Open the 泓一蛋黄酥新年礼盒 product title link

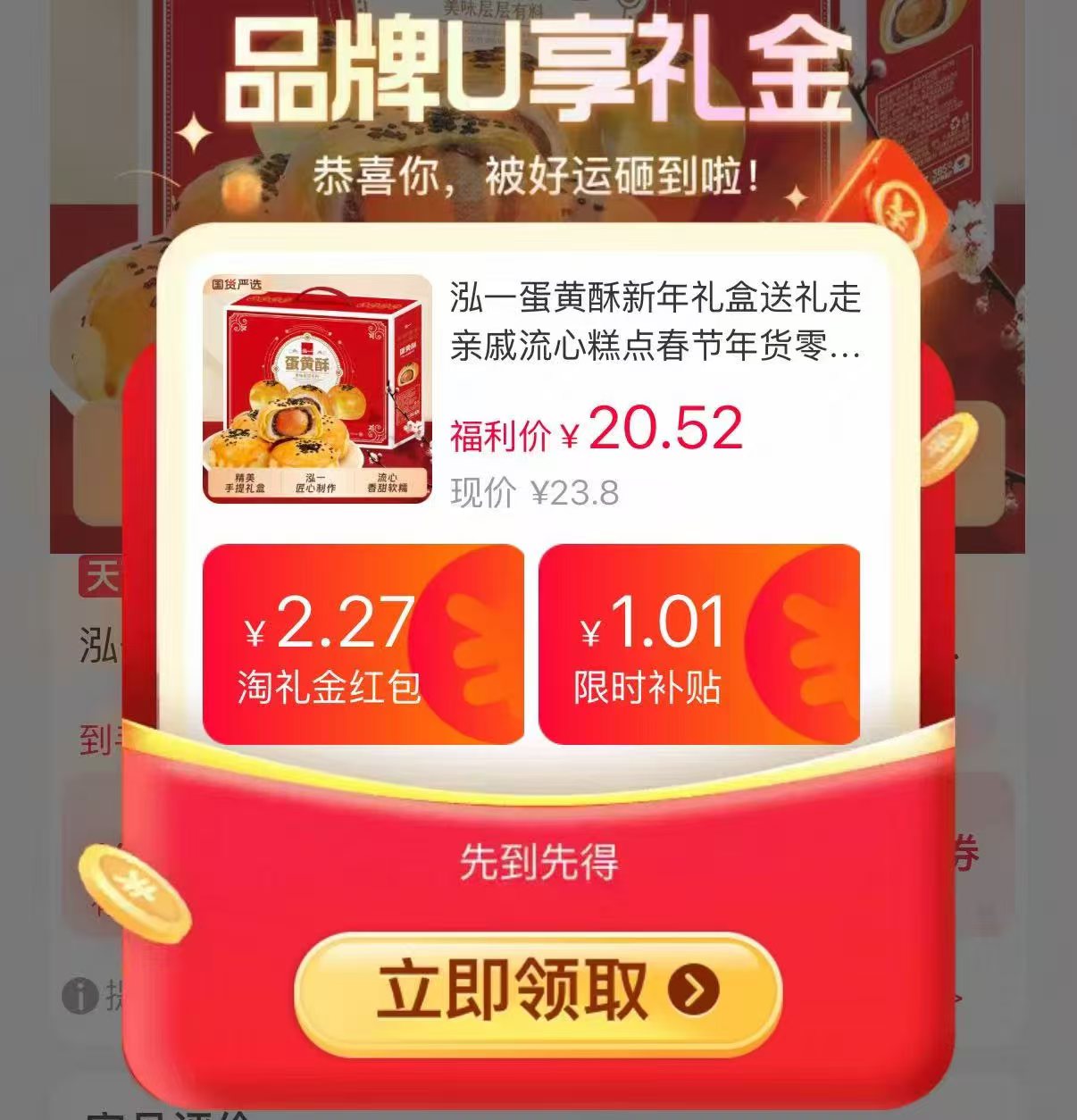point(650,330)
